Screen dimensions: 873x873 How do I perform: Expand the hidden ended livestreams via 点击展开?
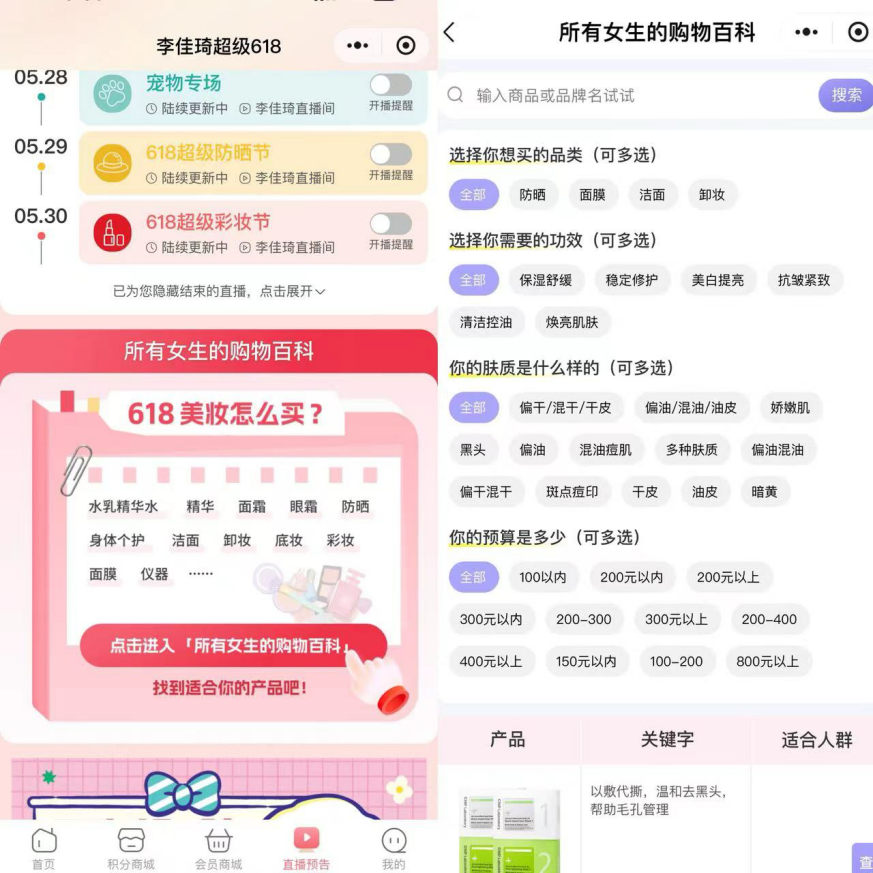tap(218, 291)
